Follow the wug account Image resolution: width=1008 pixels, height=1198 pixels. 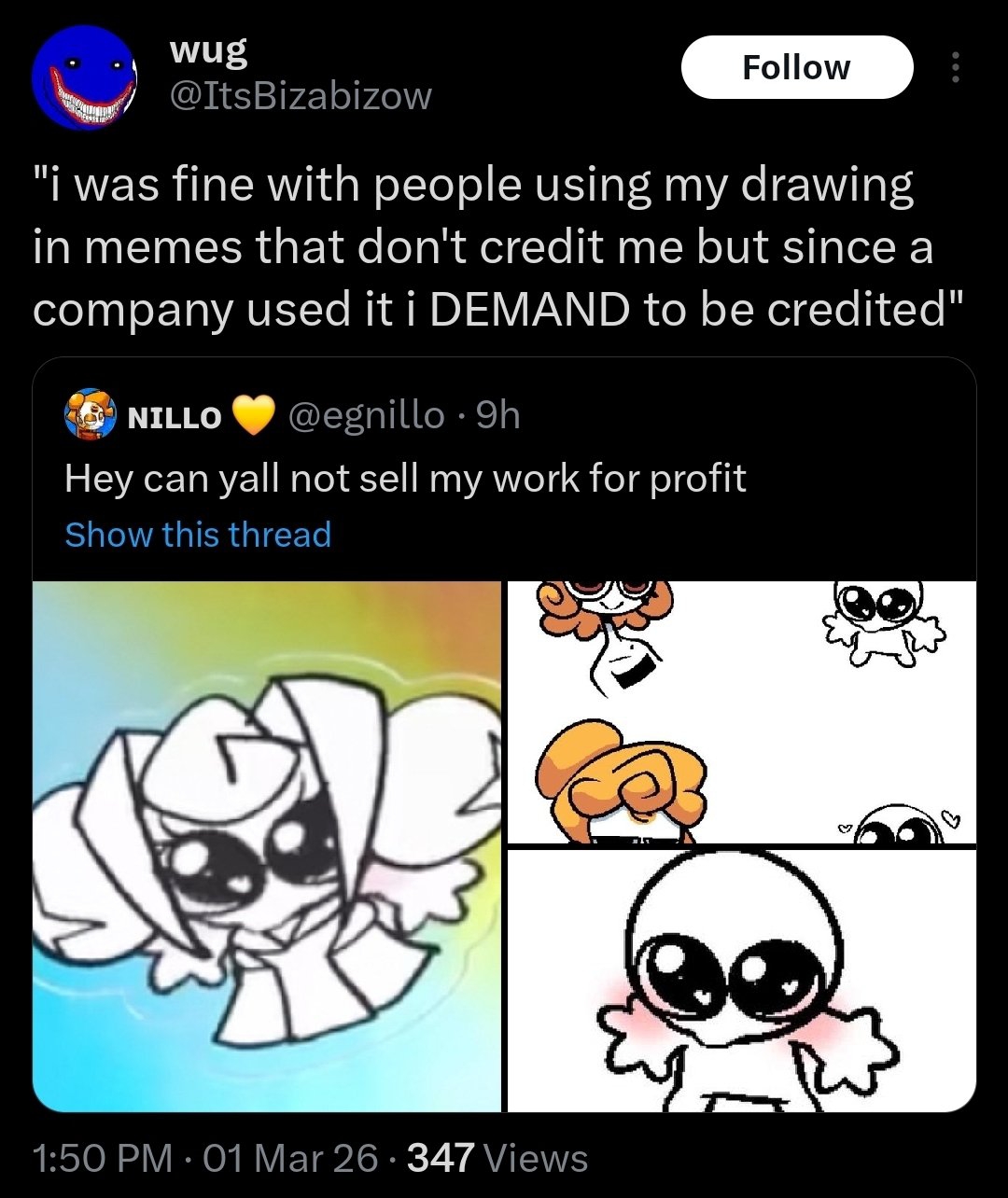coord(796,67)
